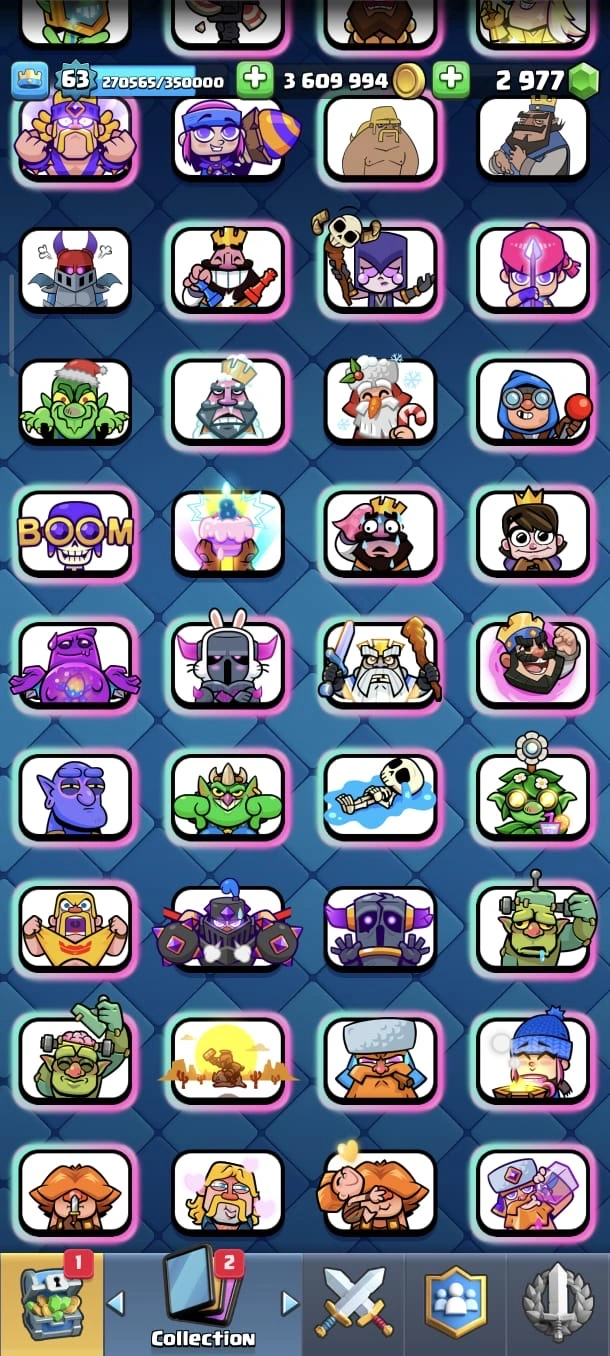The width and height of the screenshot is (610, 1356).
Task: Select the birthday cake emote
Action: [228, 533]
